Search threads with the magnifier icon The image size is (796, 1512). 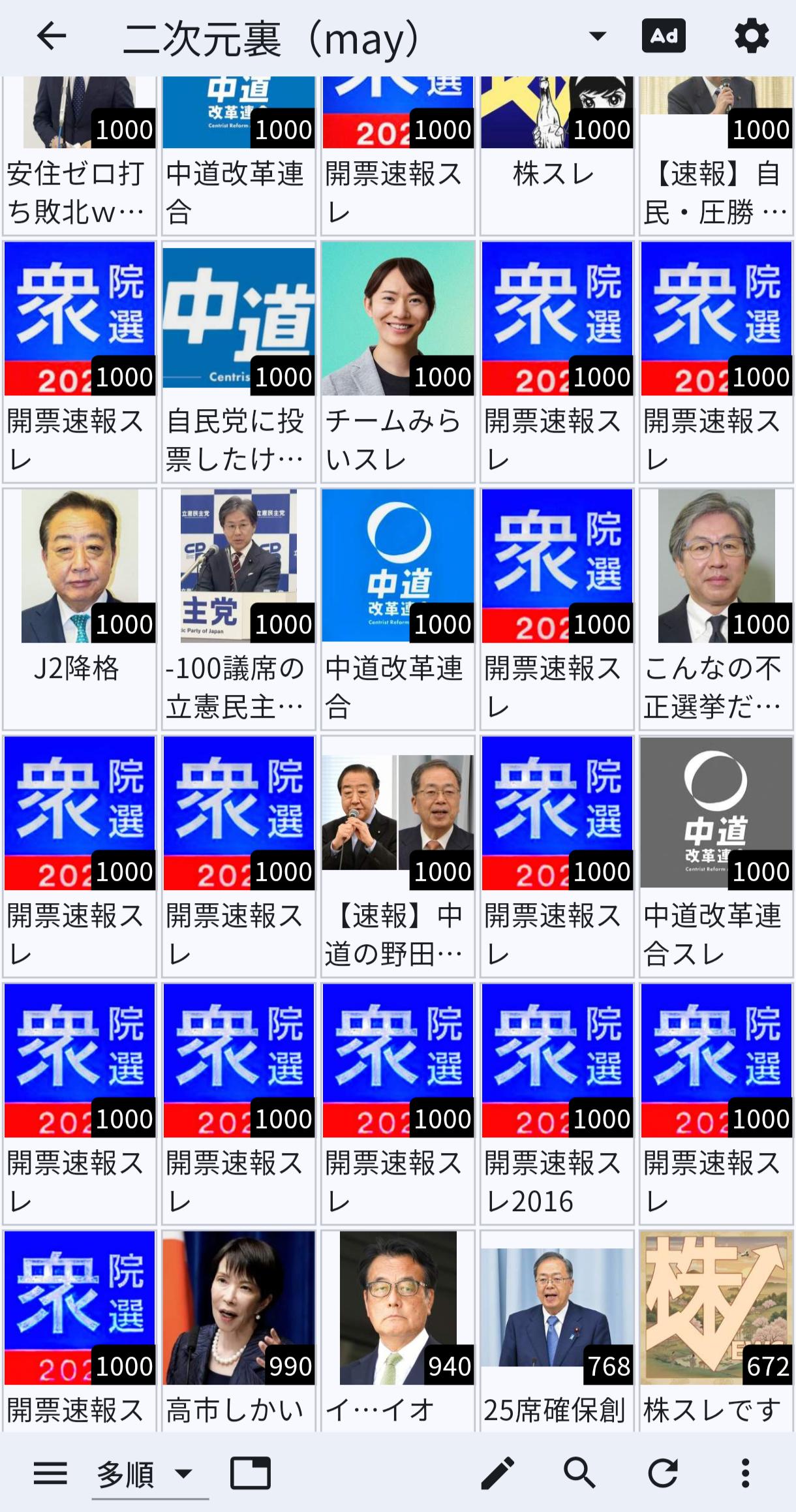point(579,1473)
